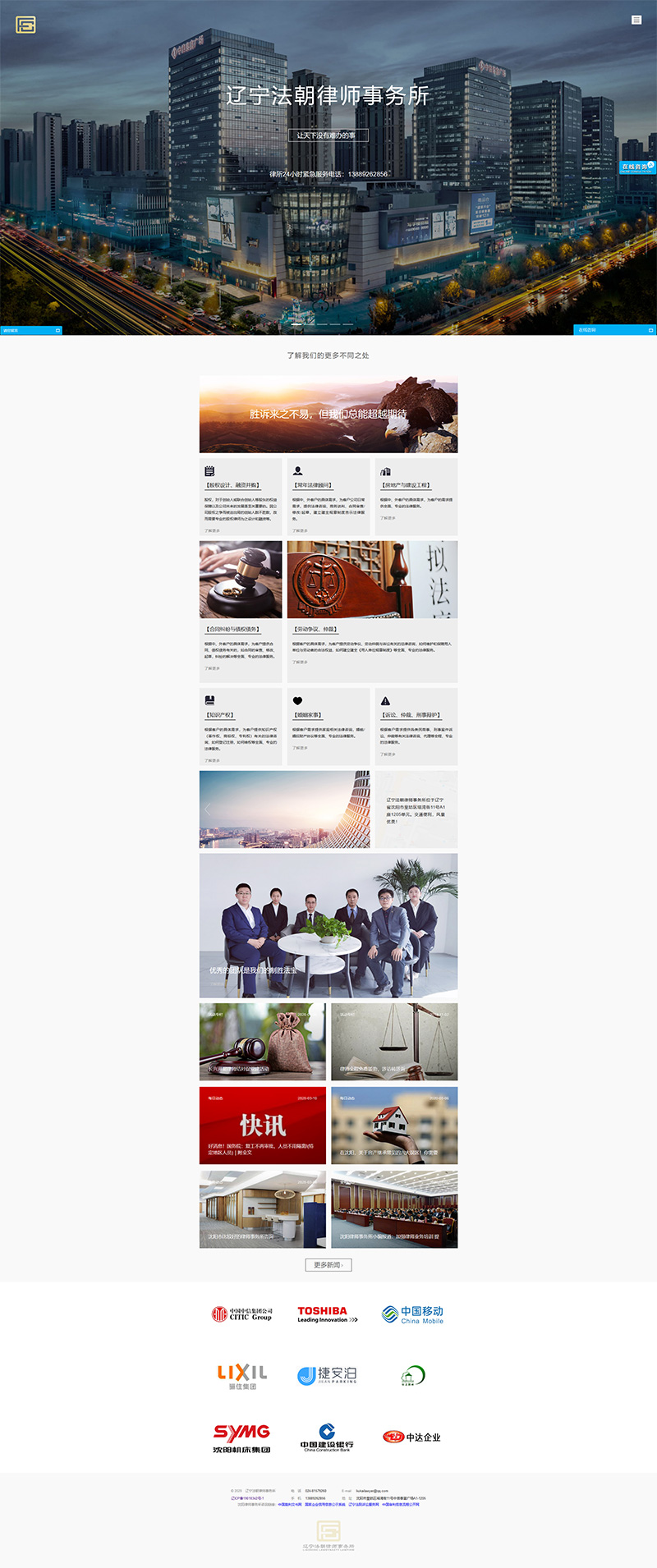Image resolution: width=657 pixels, height=1568 pixels.
Task: Tap the 让天下没有难办的事 banner button
Action: [327, 135]
